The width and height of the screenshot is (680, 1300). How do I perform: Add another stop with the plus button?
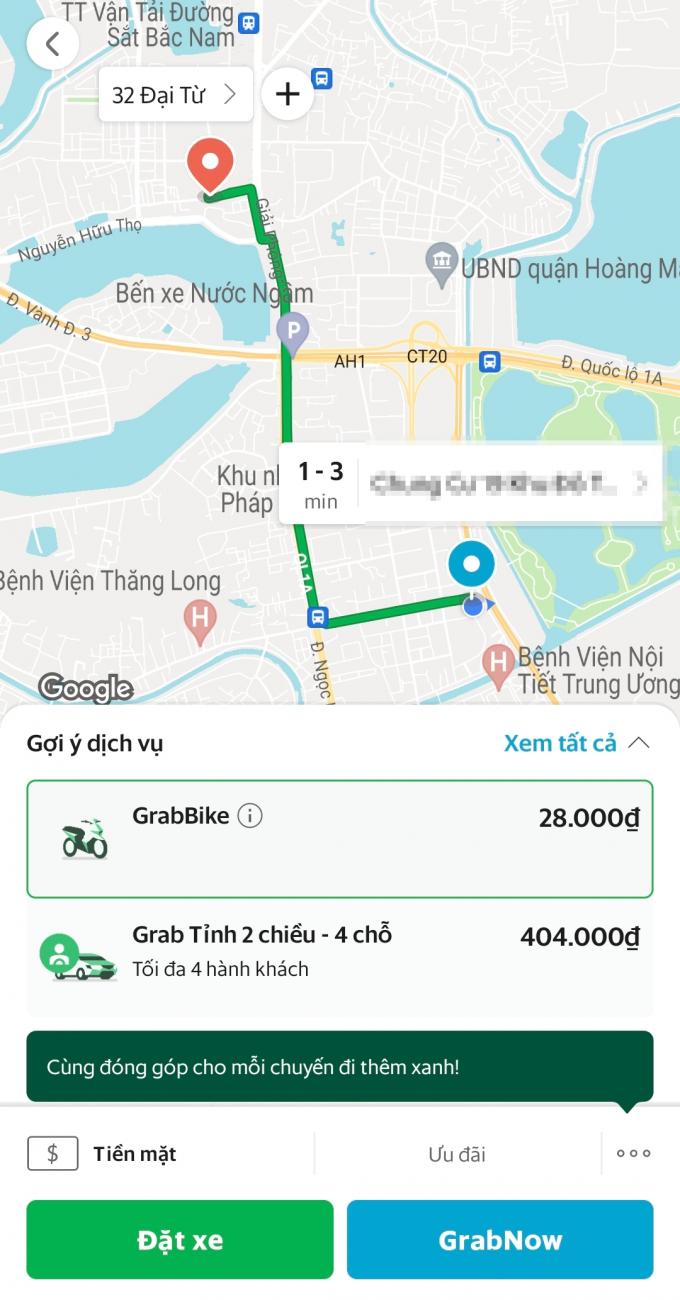[287, 95]
